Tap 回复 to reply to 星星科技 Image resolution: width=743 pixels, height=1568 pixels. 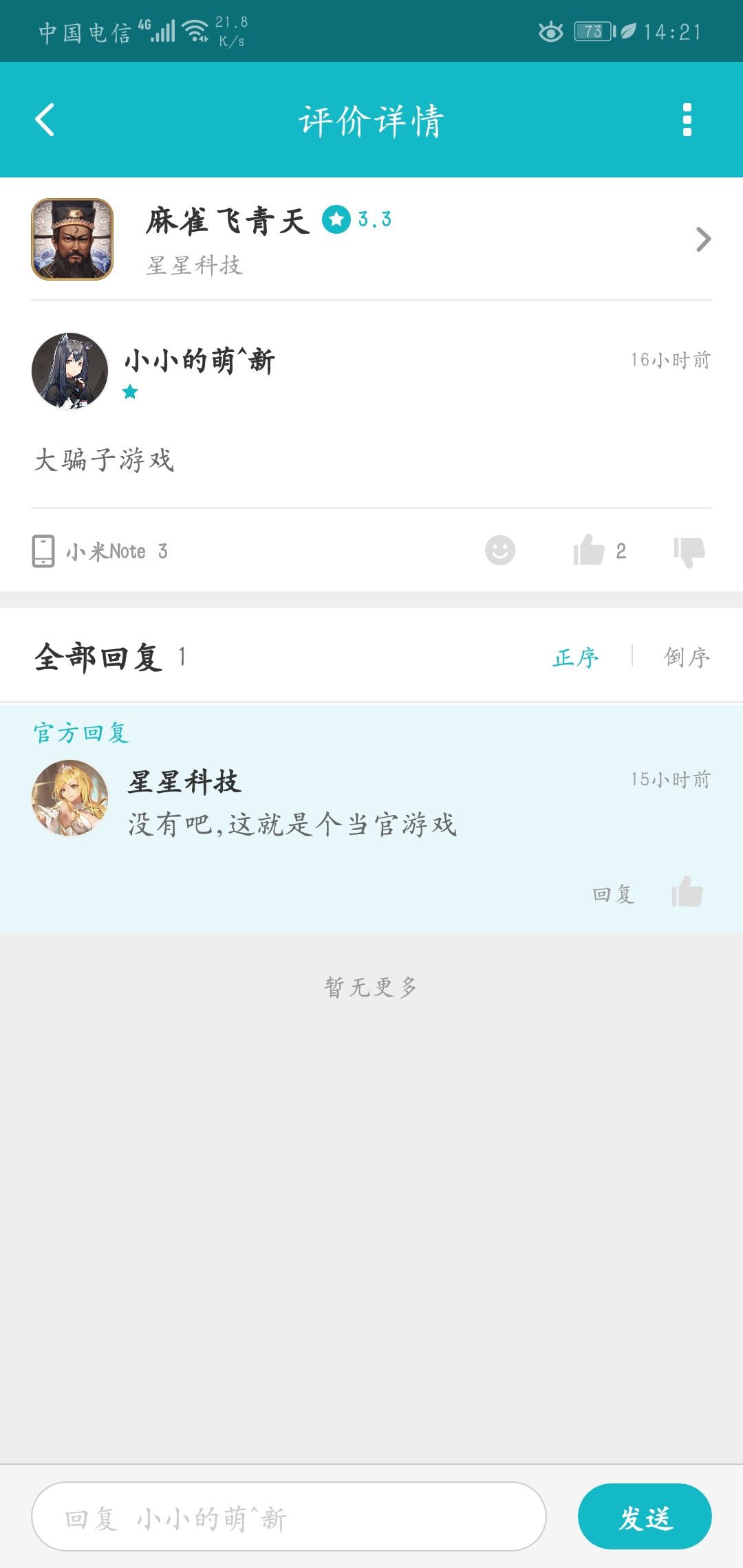(x=614, y=894)
